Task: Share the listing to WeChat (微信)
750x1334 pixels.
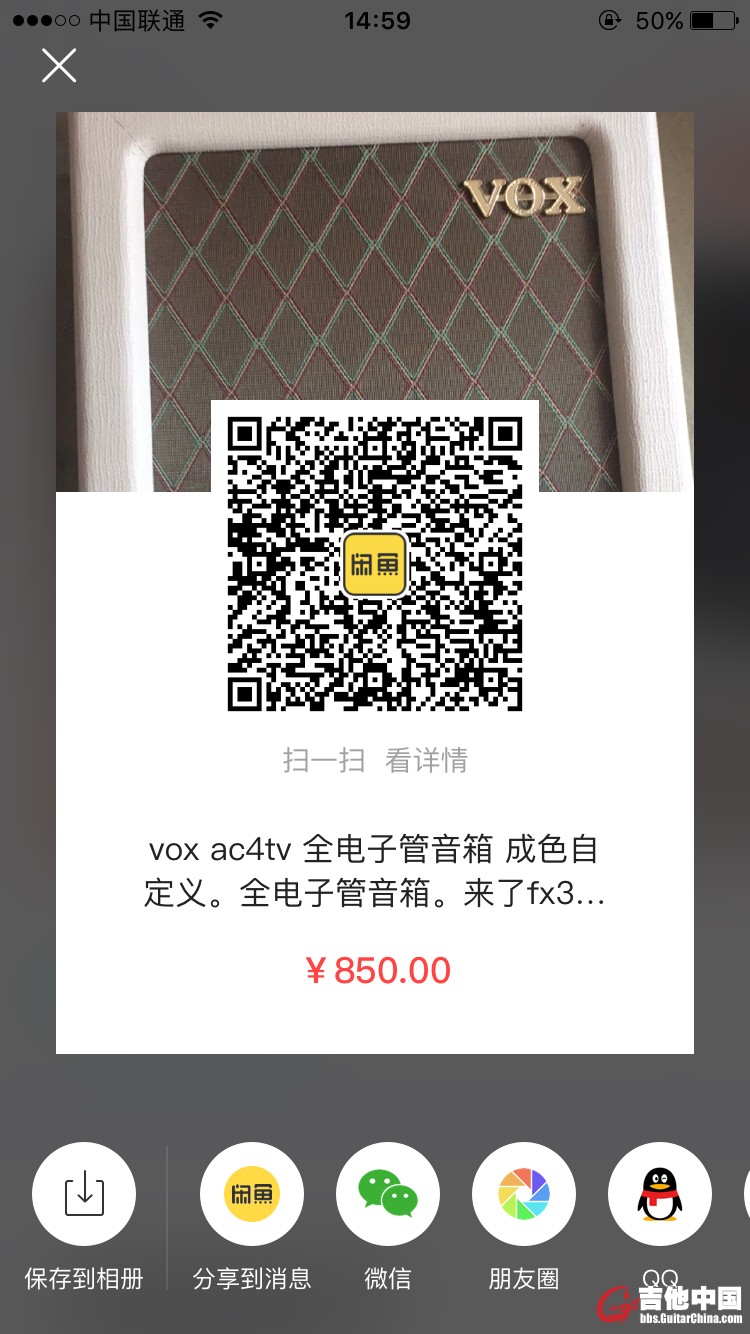Action: [388, 1194]
